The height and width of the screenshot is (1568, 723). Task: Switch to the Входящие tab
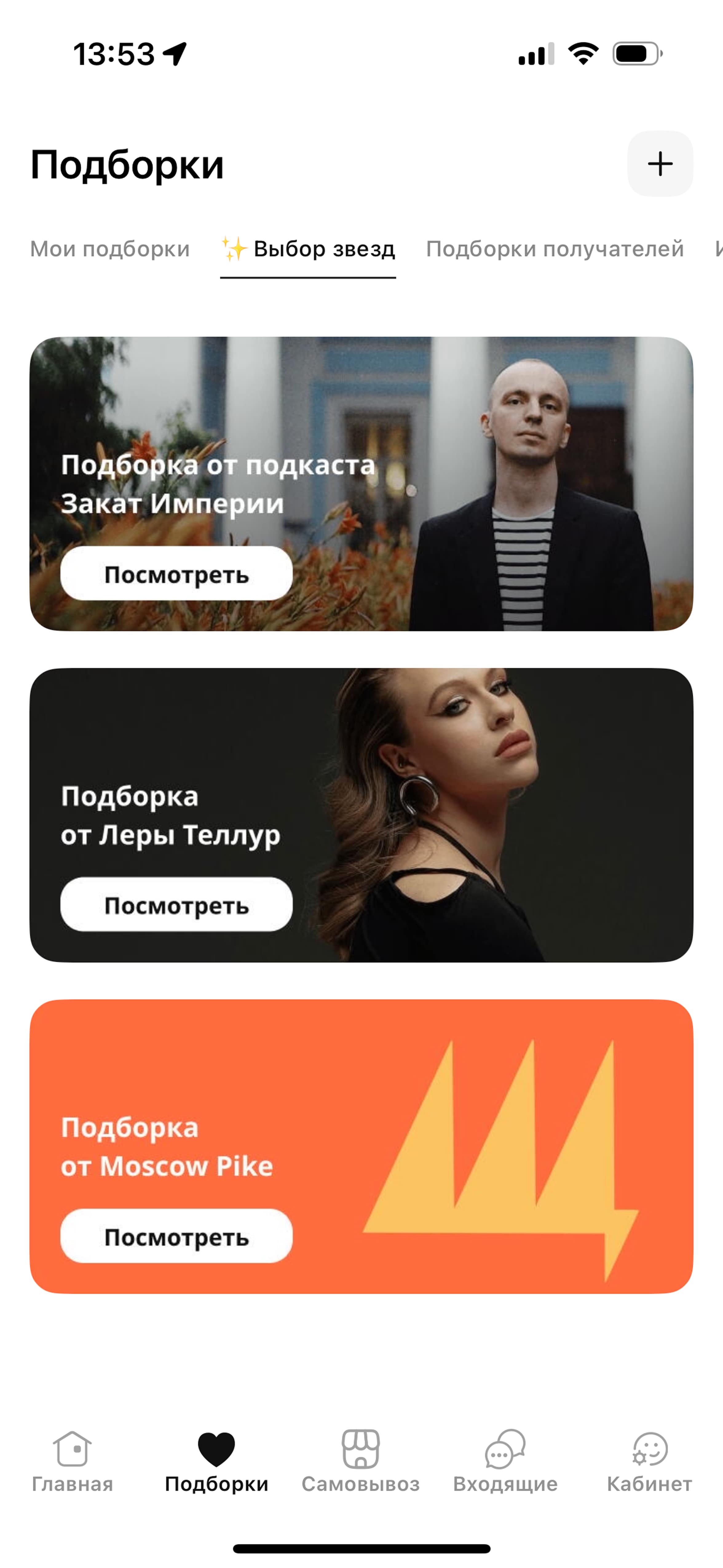pyautogui.click(x=505, y=1461)
